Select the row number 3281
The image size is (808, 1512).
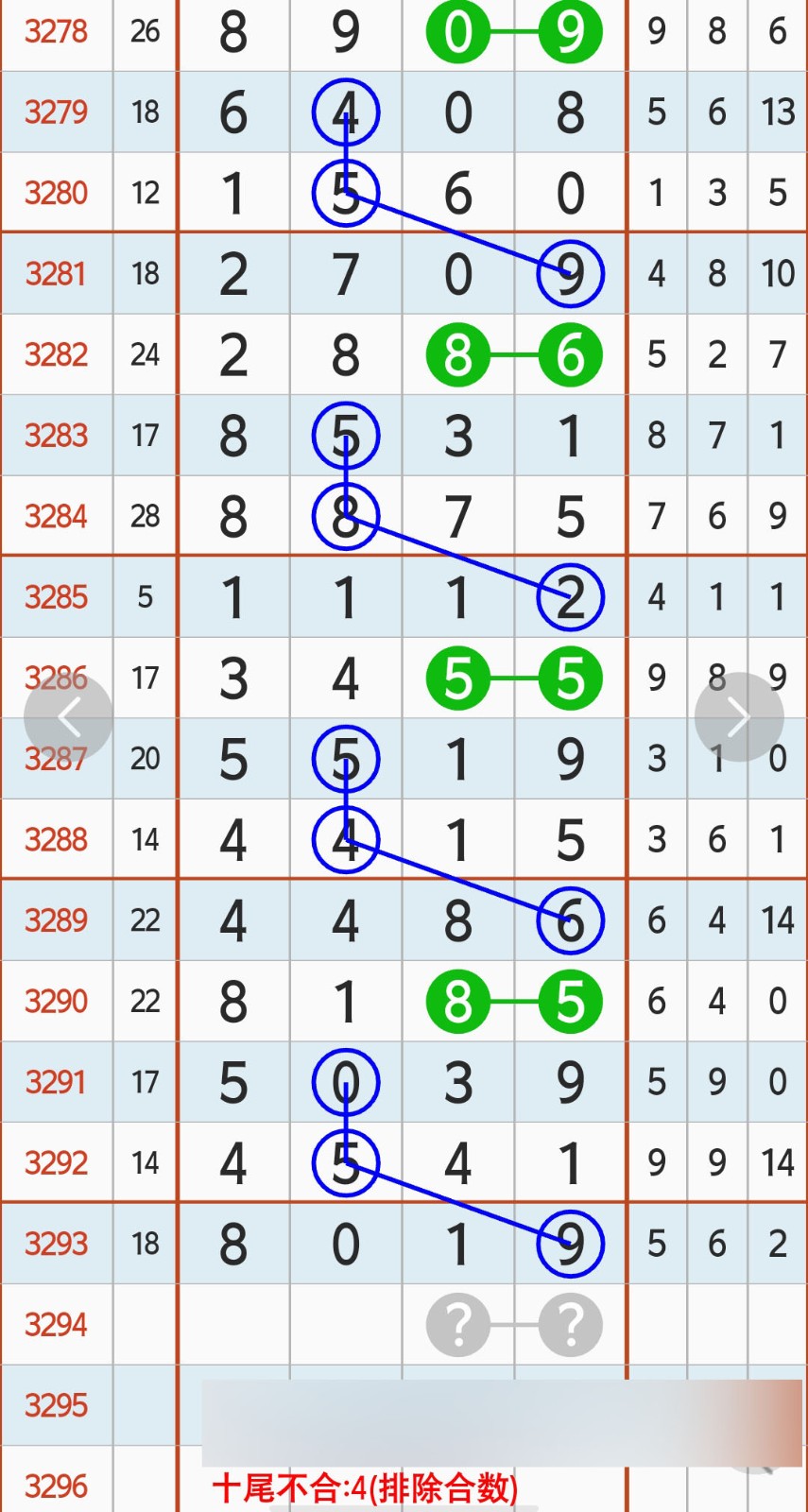57,274
